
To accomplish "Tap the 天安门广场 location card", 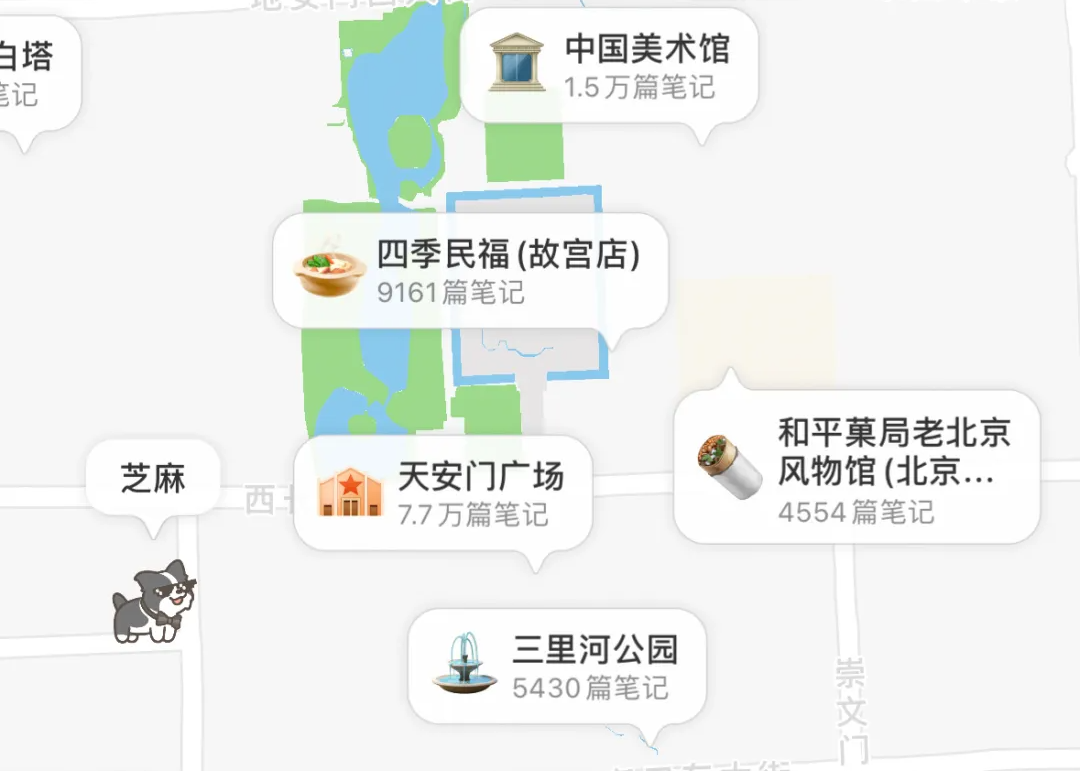I will click(443, 492).
